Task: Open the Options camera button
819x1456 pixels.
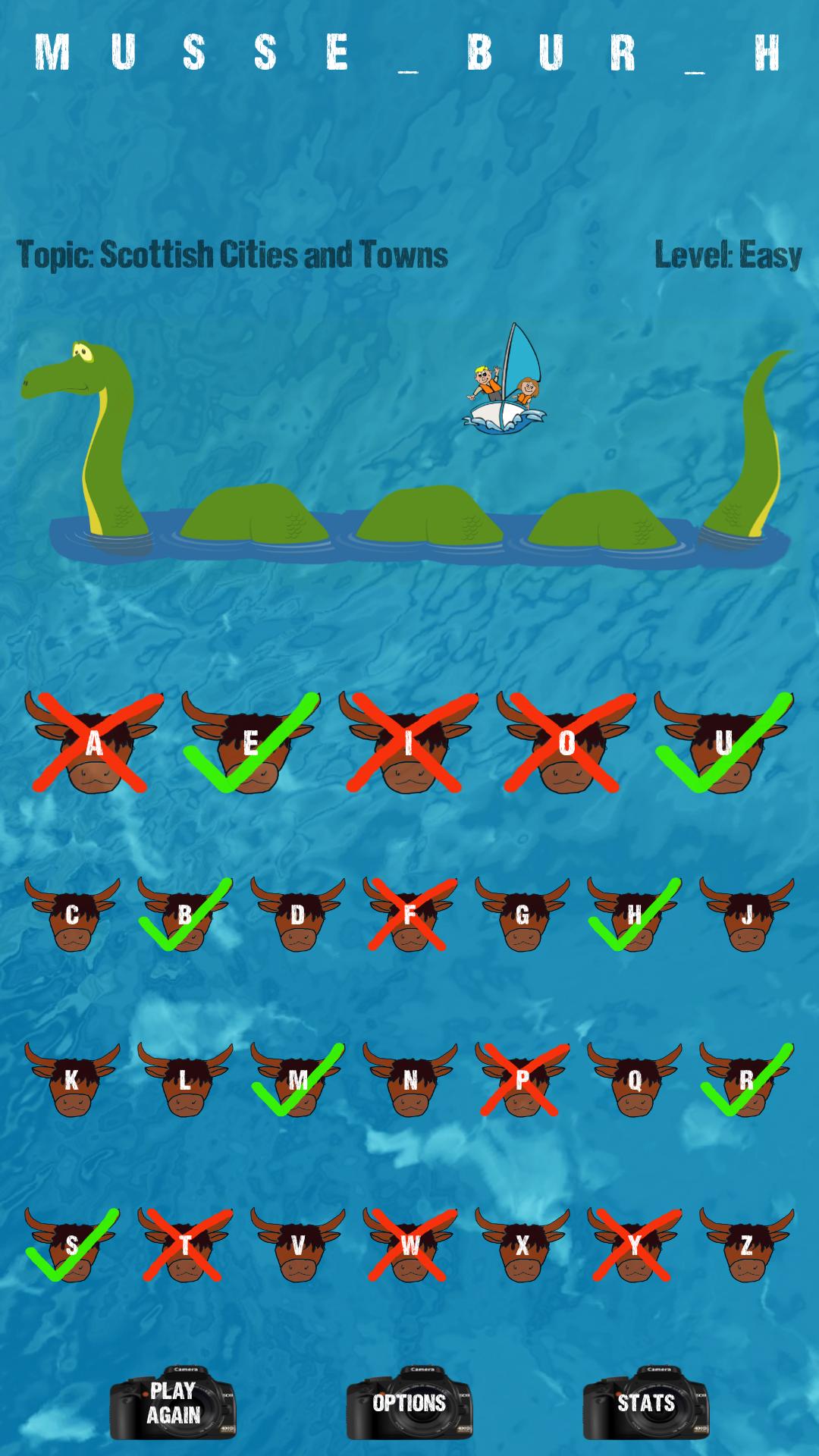Action: (409, 1403)
